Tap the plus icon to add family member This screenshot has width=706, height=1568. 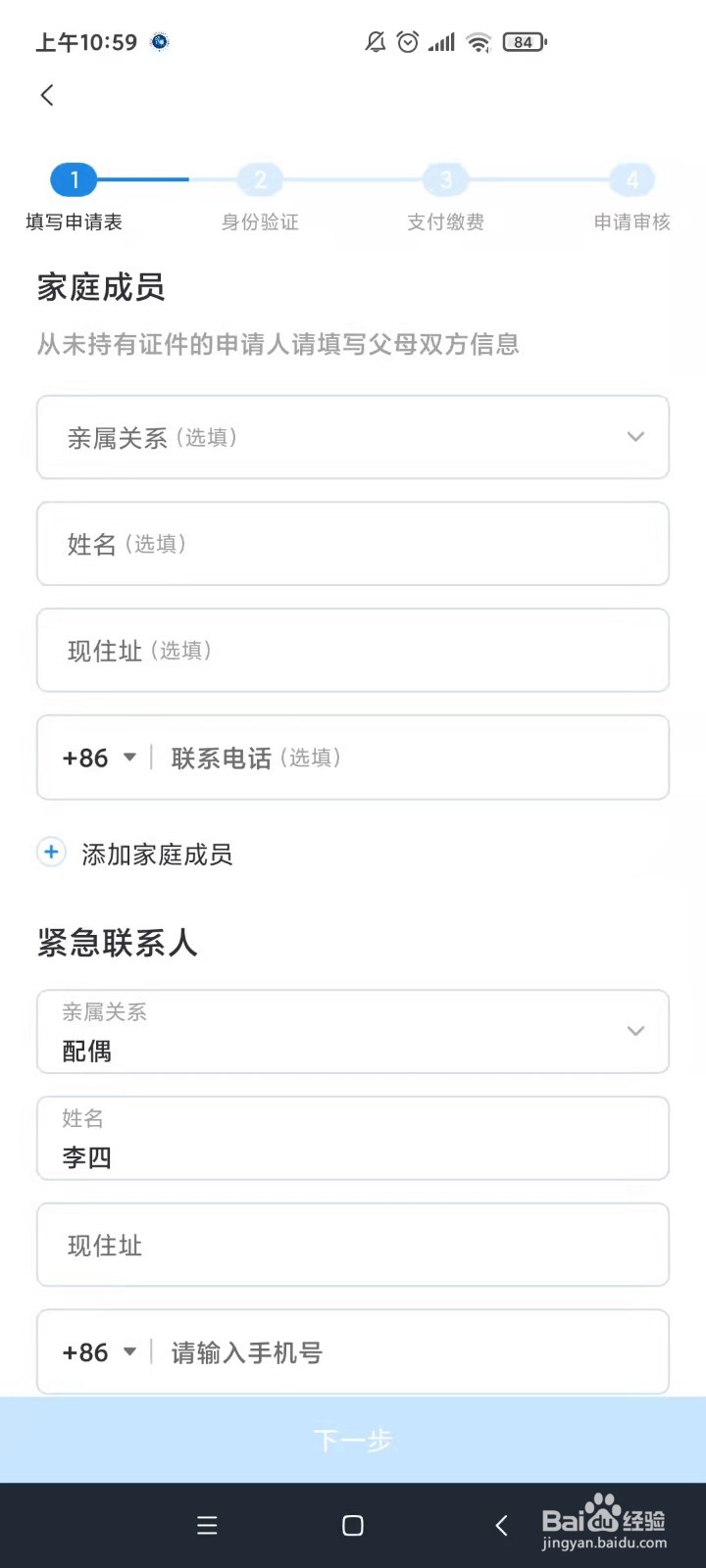point(51,853)
